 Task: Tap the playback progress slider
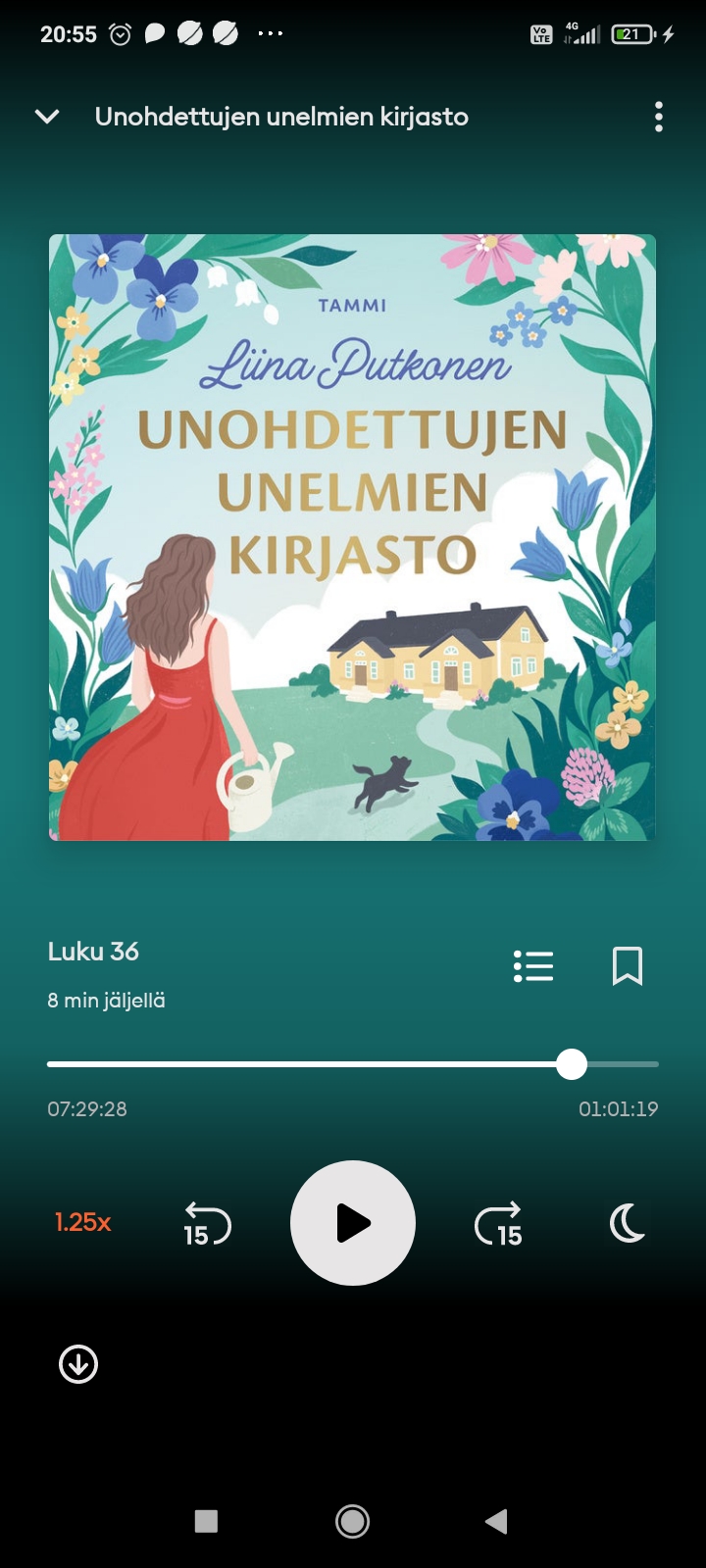pos(353,1064)
